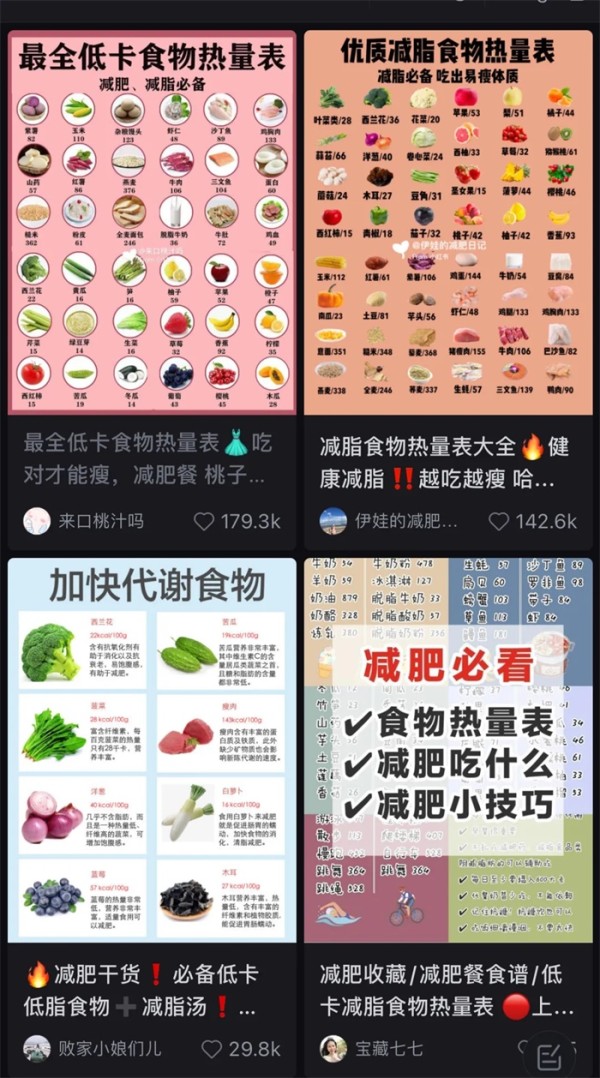The image size is (600, 1078).
Task: Like the post by 来口桃汁吗
Action: pyautogui.click(x=205, y=521)
